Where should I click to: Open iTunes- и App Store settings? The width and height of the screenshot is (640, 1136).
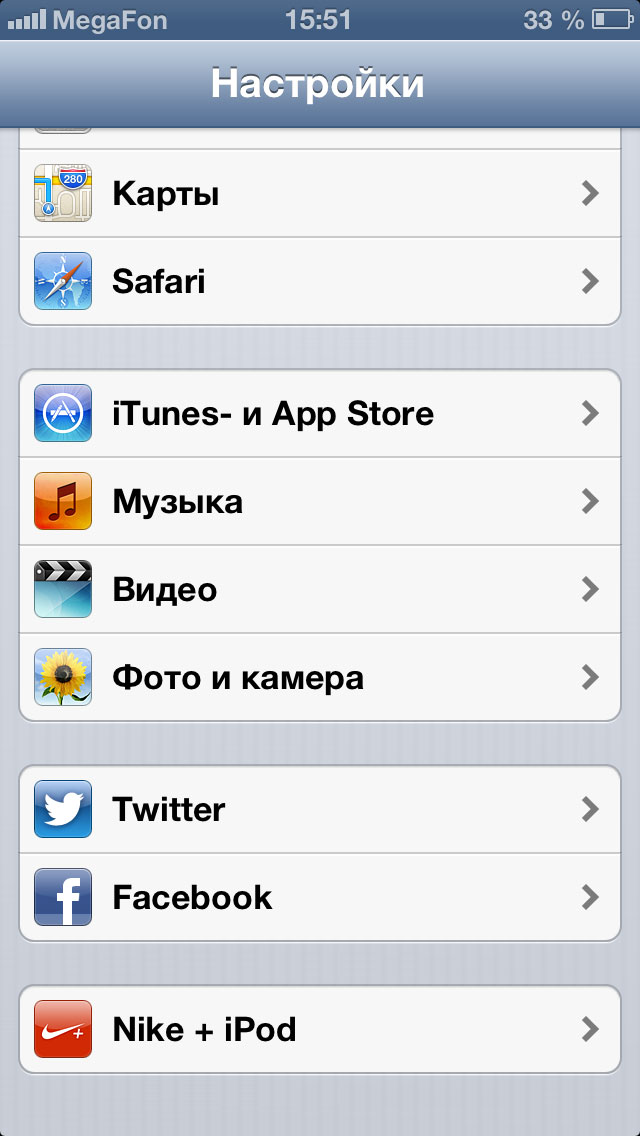[x=320, y=414]
